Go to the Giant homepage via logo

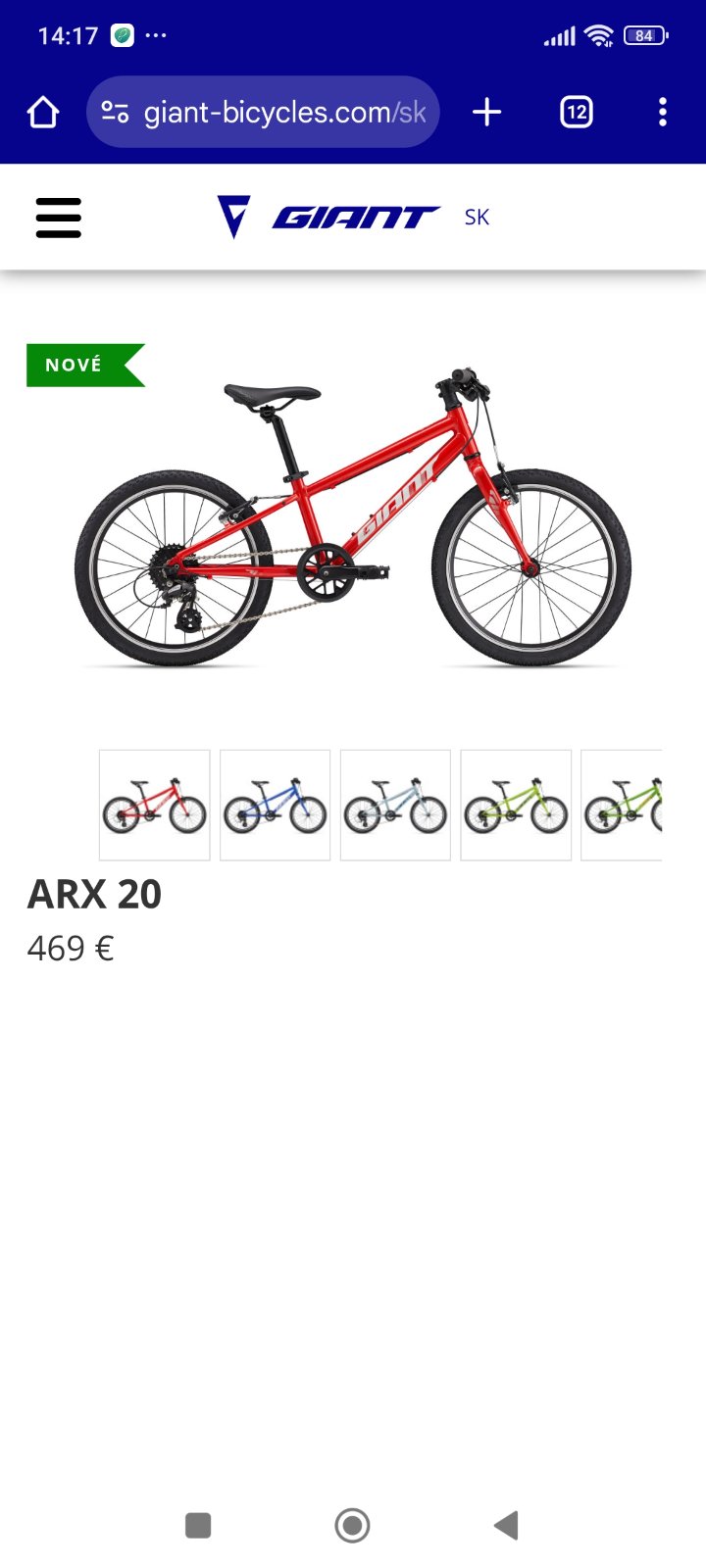pos(328,217)
